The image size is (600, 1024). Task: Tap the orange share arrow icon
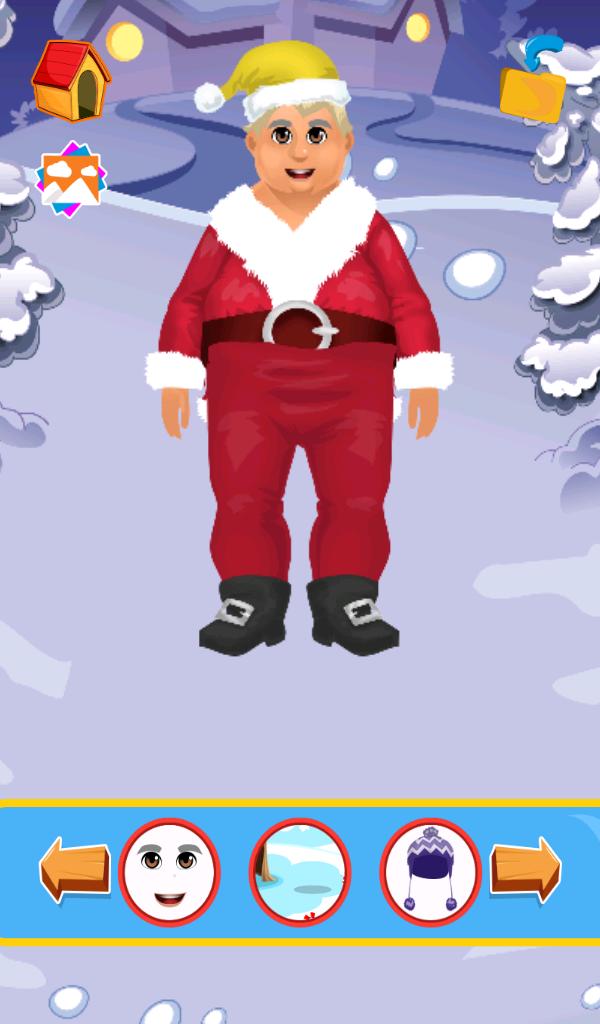click(x=533, y=83)
